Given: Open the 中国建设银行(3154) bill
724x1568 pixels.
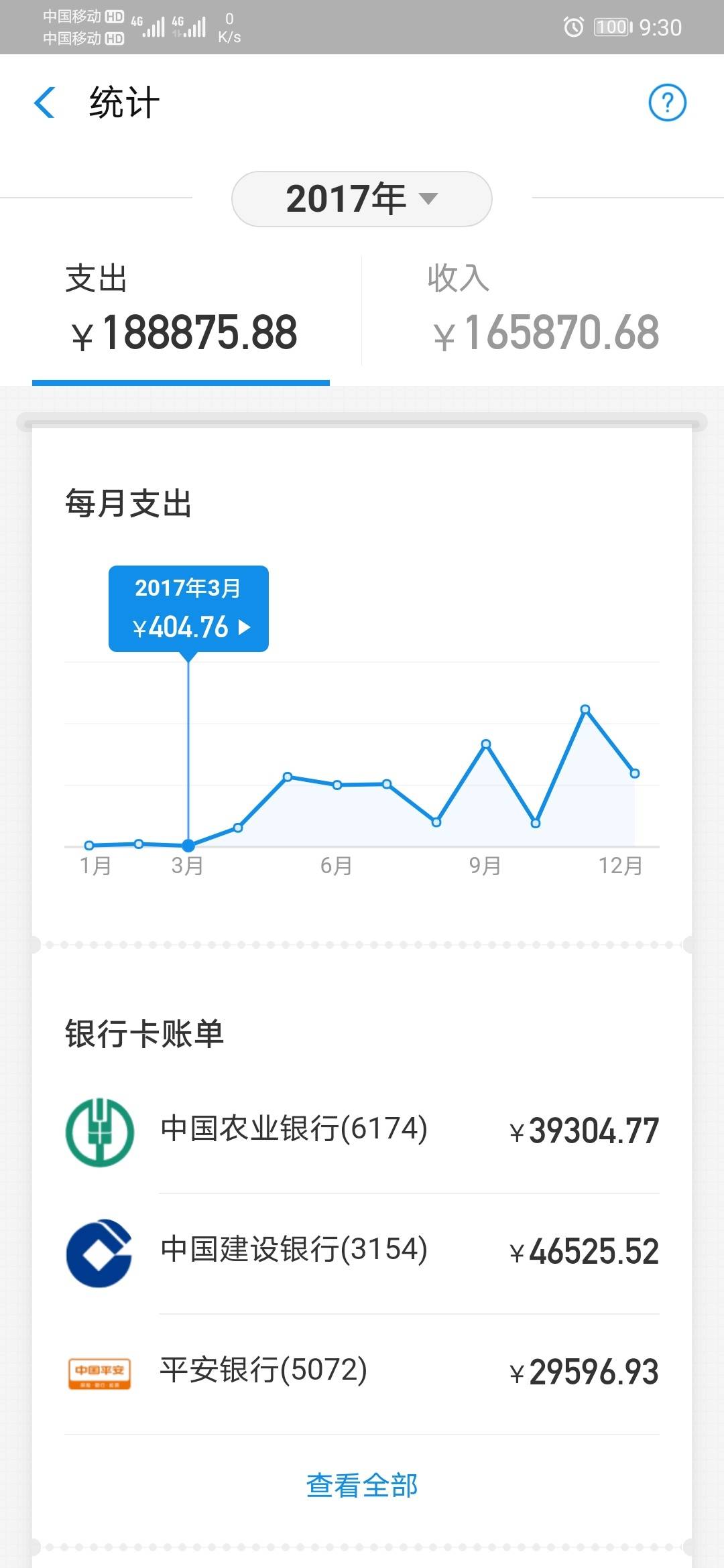Looking at the screenshot, I should coord(362,1252).
